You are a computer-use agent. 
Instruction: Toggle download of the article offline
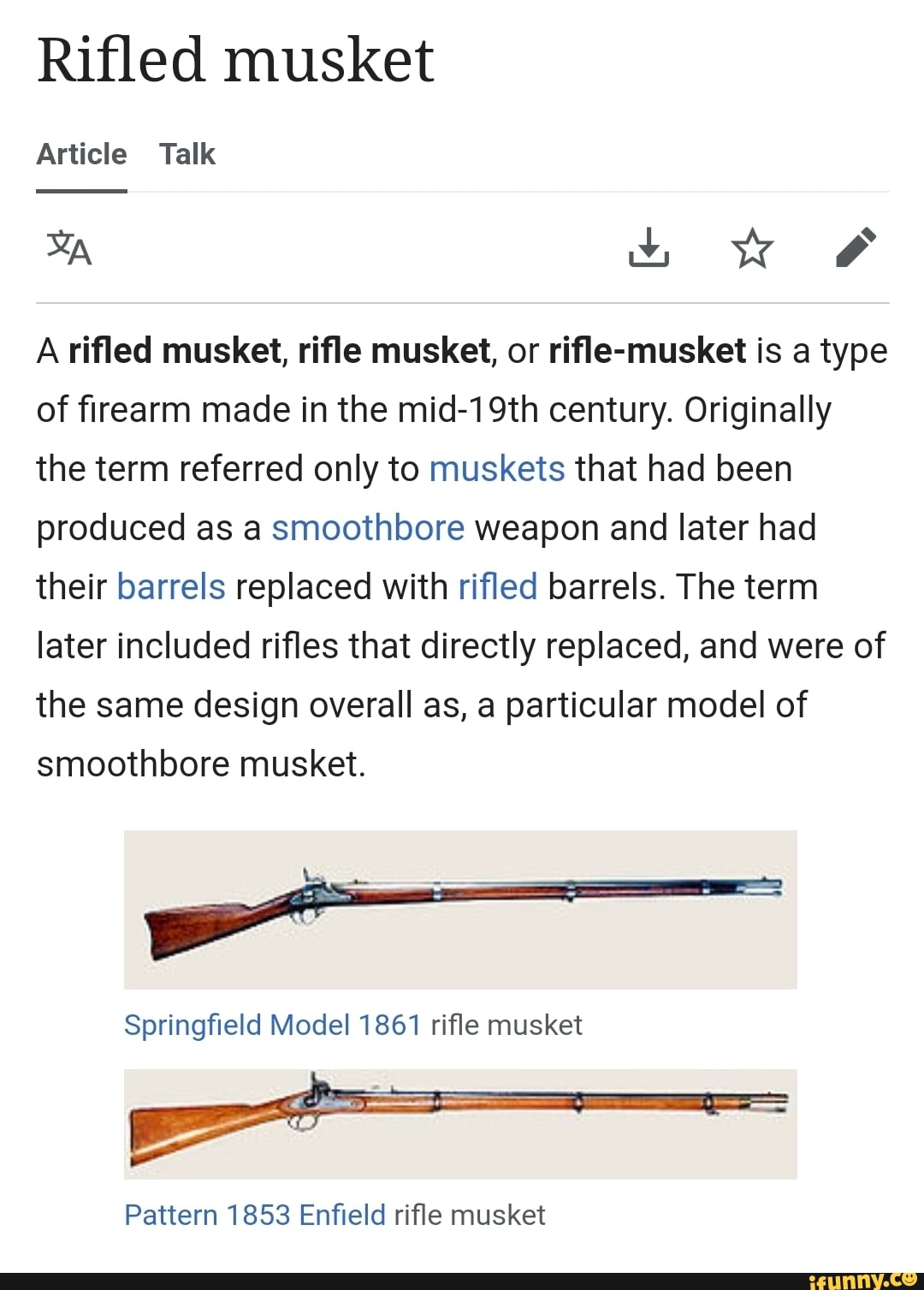(648, 250)
